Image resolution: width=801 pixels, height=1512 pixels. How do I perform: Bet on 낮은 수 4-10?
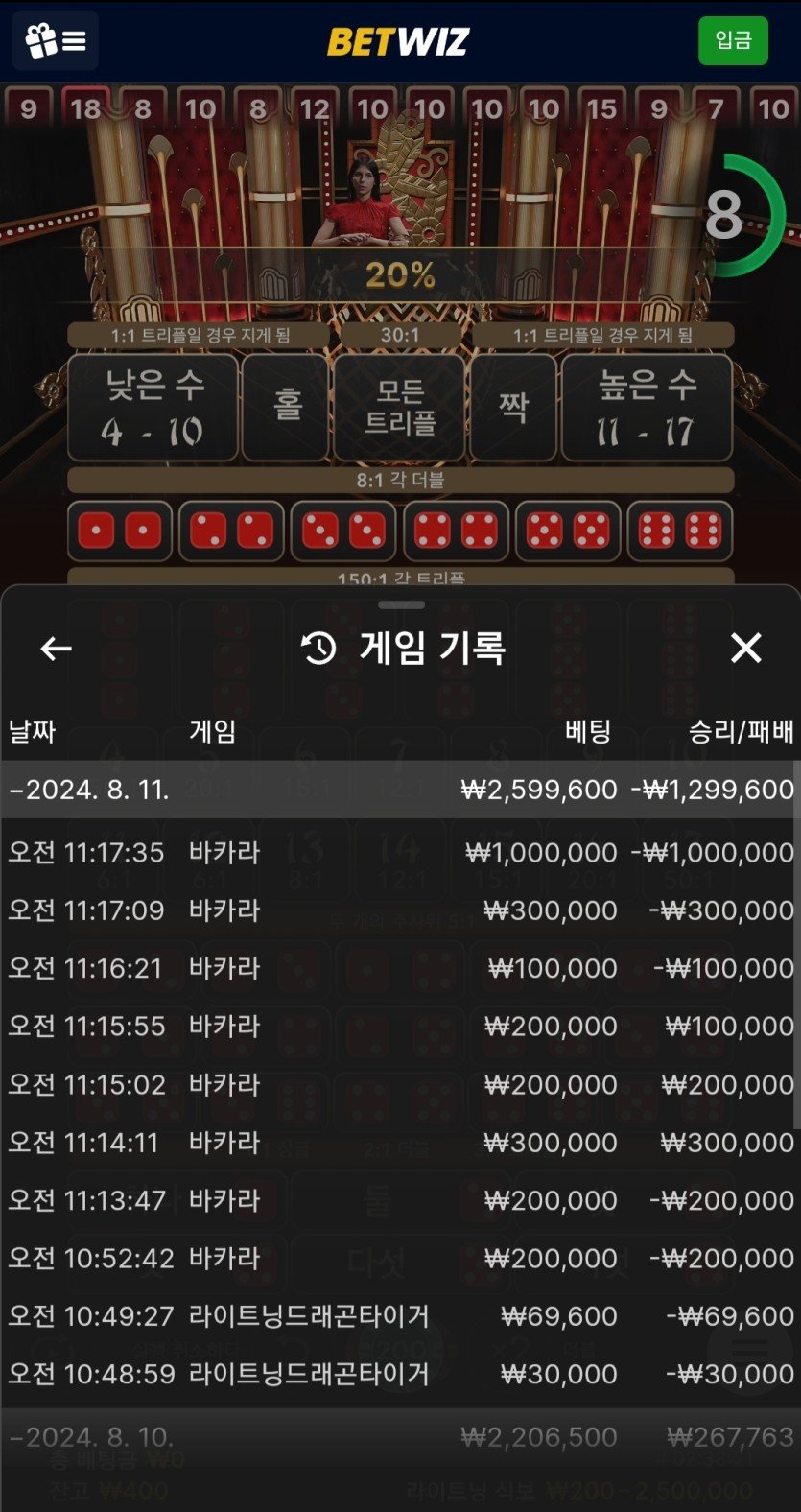pos(153,408)
